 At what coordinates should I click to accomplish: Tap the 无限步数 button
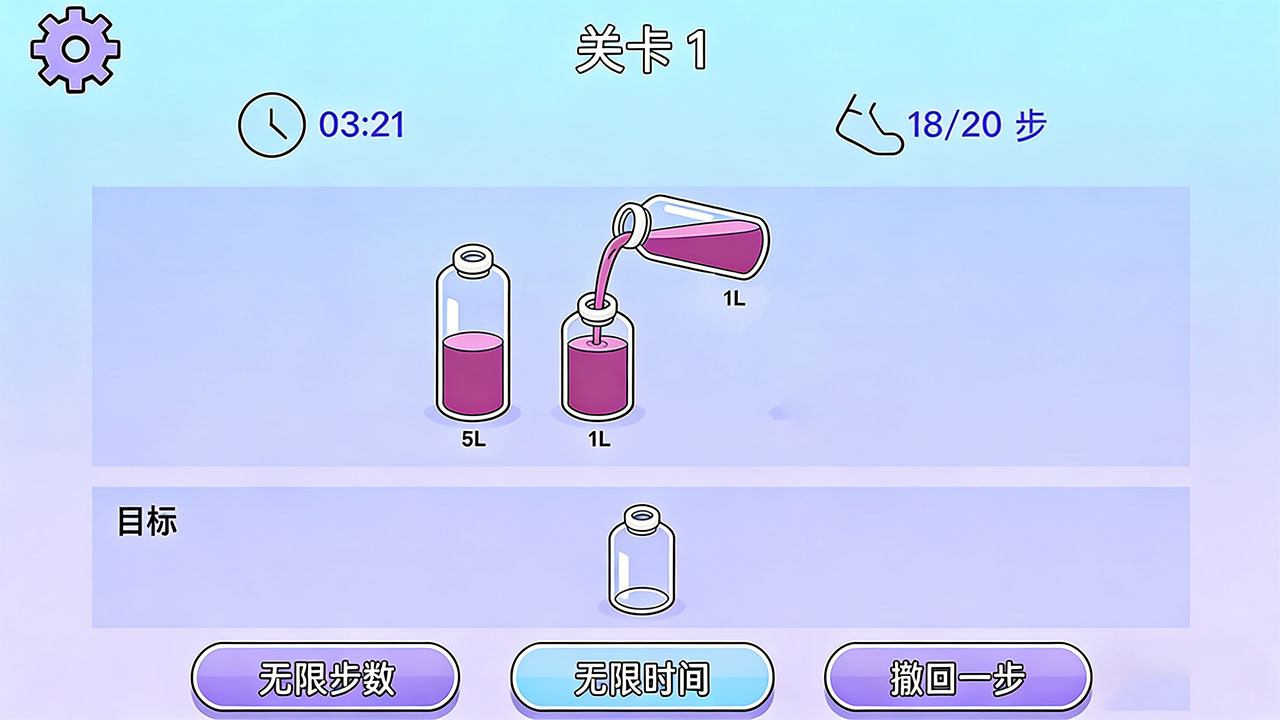pos(326,679)
